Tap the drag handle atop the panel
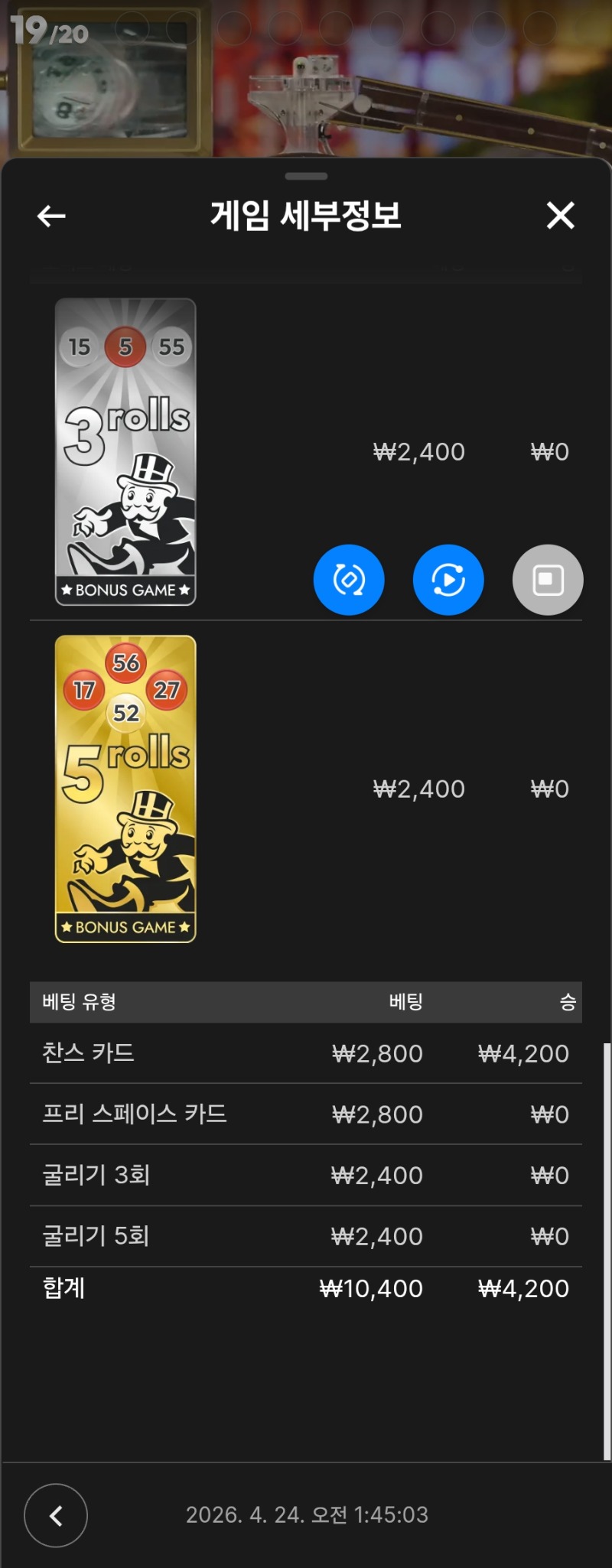This screenshot has width=612, height=1568. coord(306,176)
